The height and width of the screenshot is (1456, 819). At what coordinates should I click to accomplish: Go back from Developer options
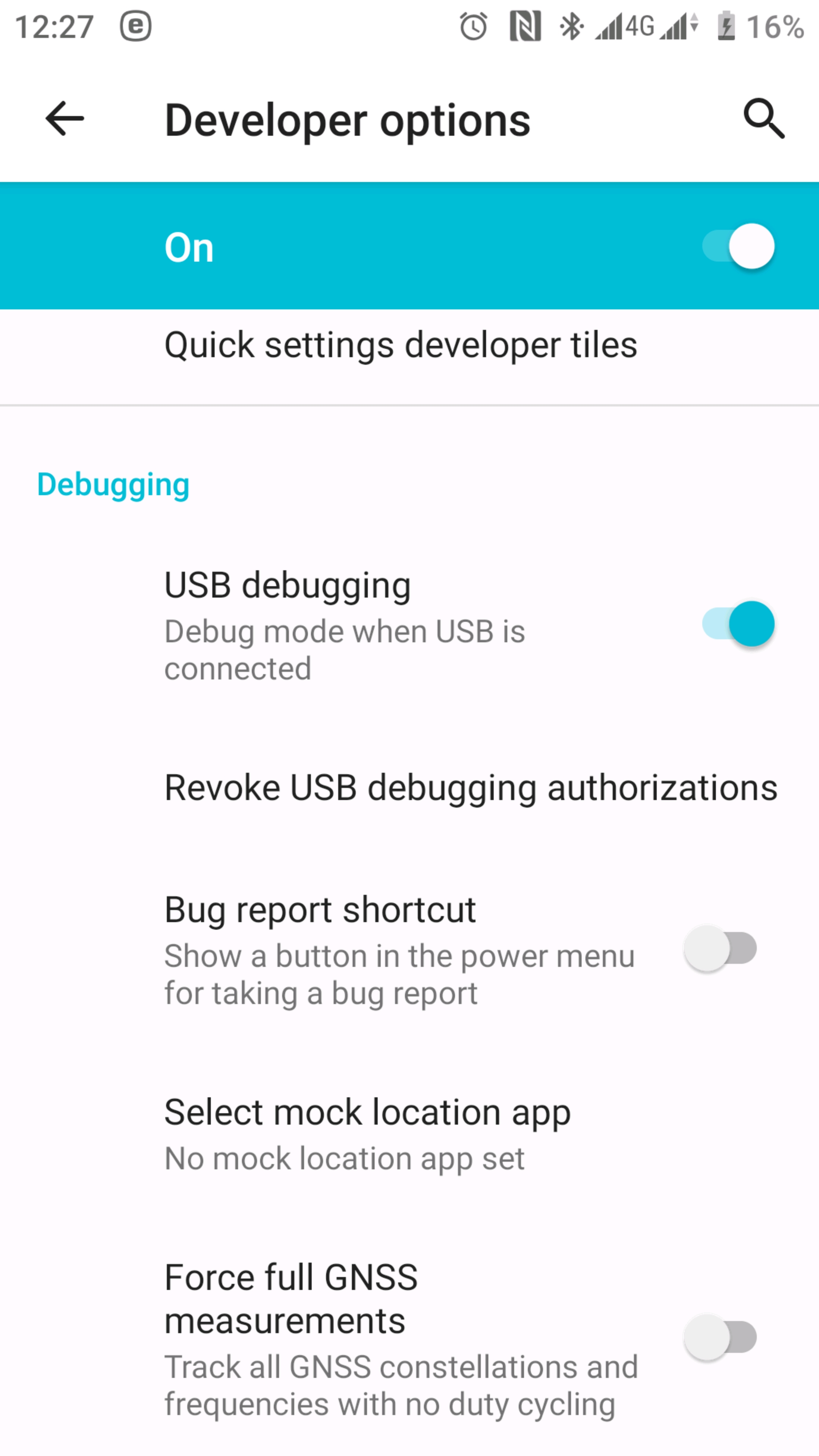pyautogui.click(x=64, y=119)
